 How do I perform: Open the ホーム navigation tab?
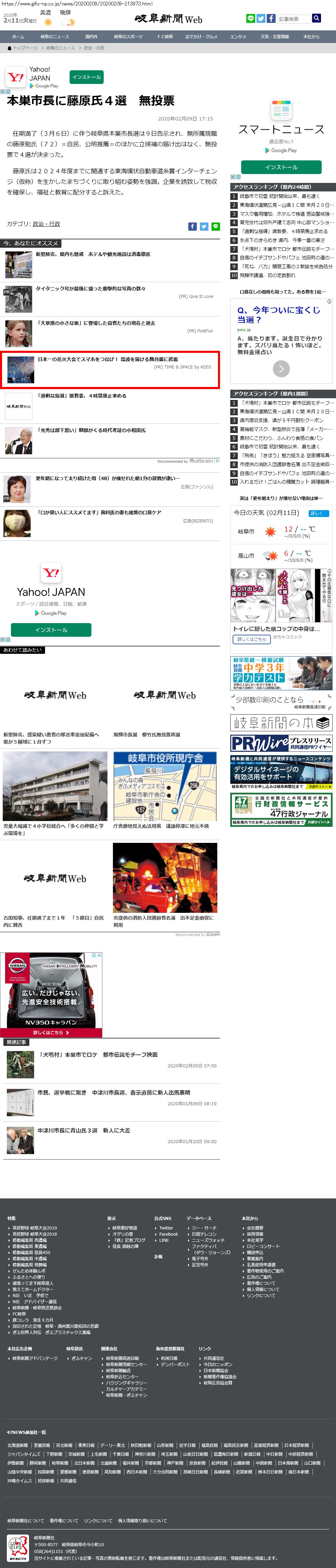click(x=18, y=37)
